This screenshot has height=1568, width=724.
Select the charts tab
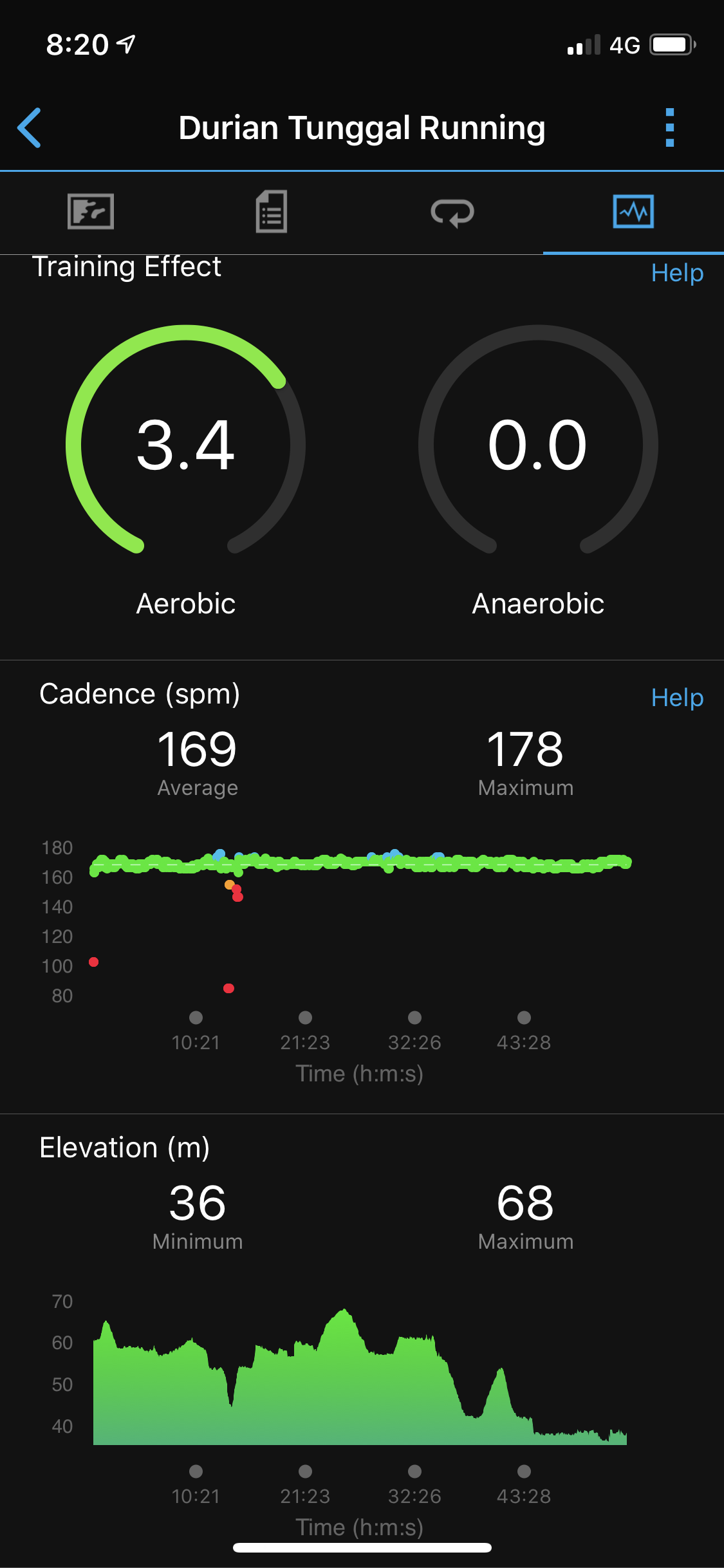click(x=633, y=211)
